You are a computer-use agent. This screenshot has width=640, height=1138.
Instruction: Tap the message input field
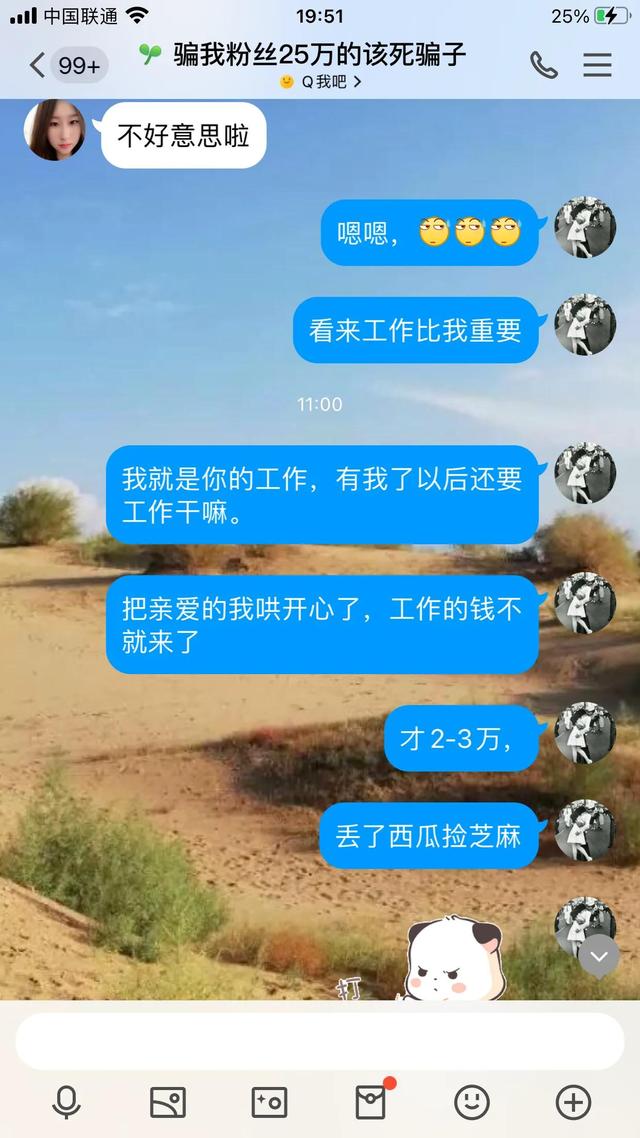tap(320, 1042)
